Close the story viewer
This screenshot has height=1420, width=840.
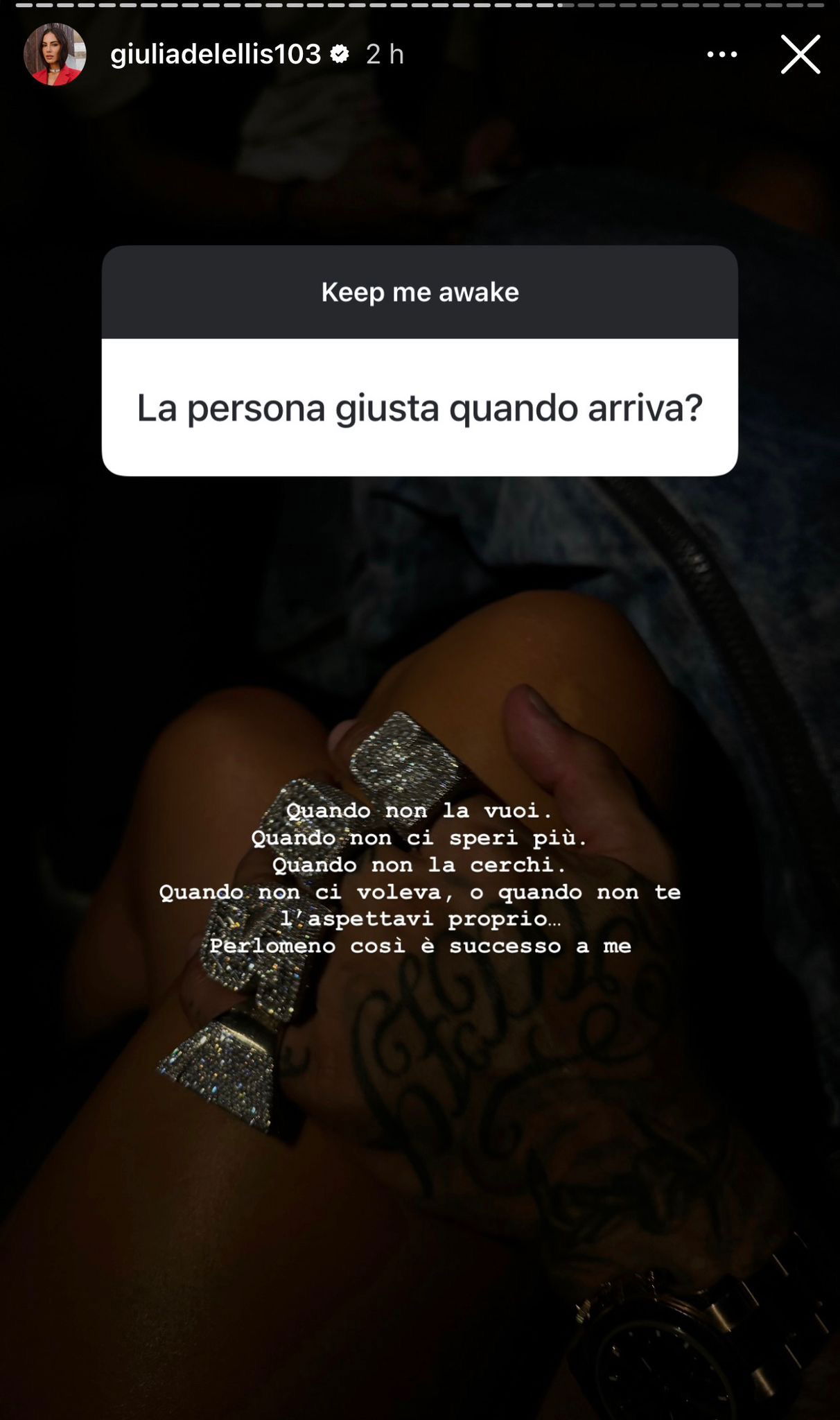tap(800, 54)
